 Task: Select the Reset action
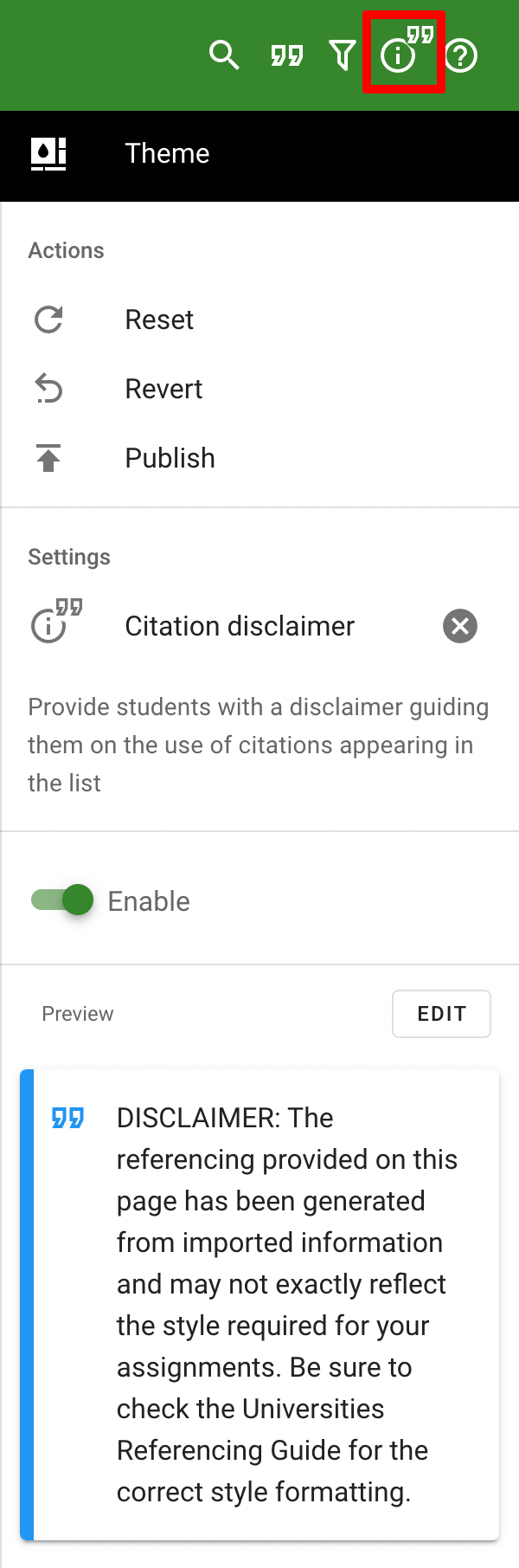pos(159,319)
